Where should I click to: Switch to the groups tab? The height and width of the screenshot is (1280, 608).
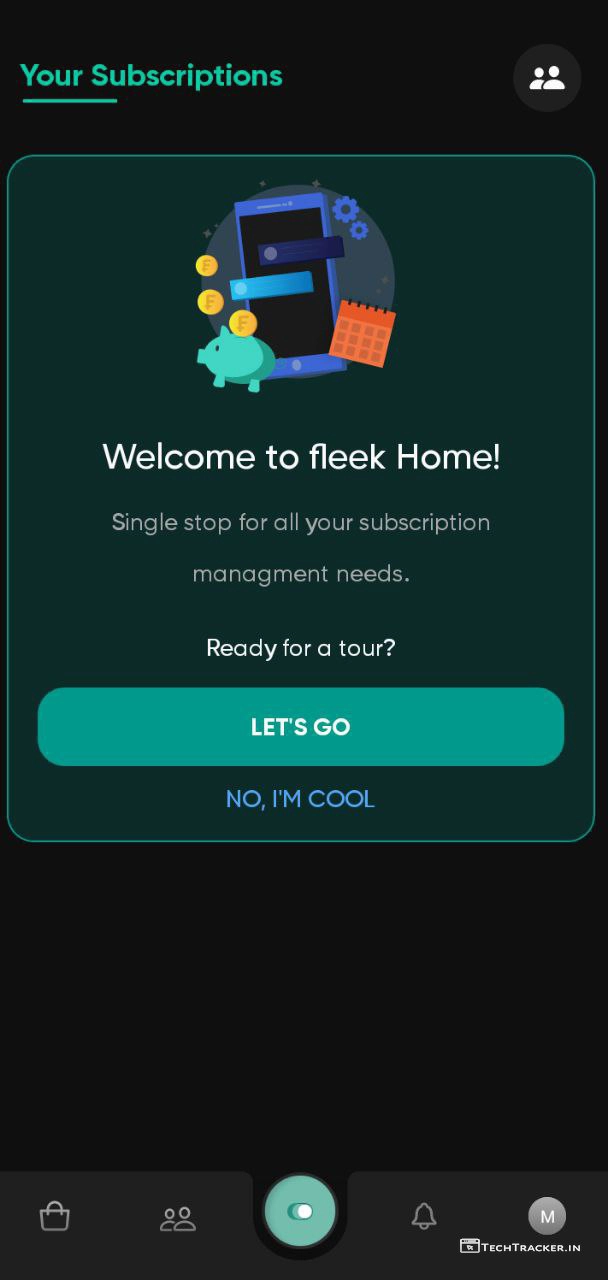pos(178,1217)
